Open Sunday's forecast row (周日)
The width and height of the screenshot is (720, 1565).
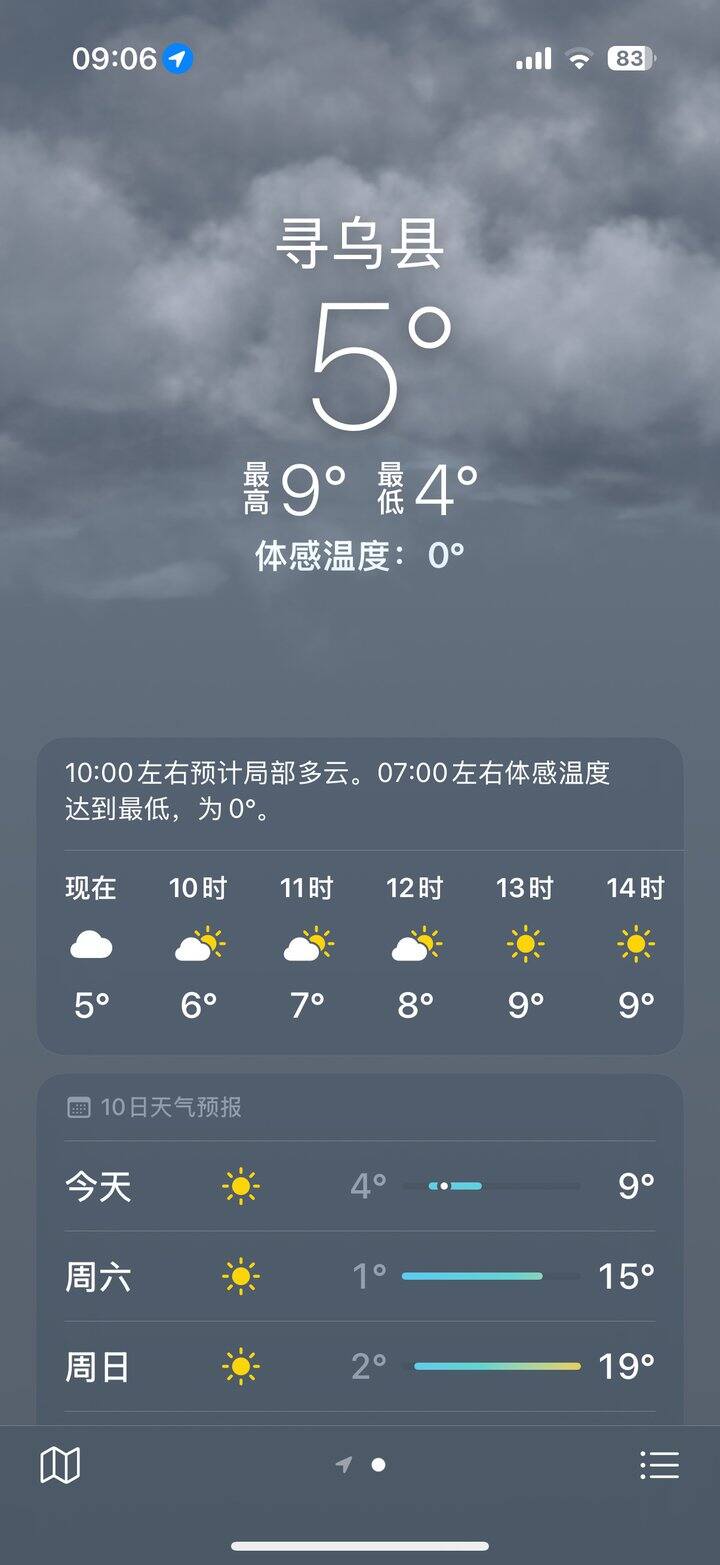[360, 1367]
